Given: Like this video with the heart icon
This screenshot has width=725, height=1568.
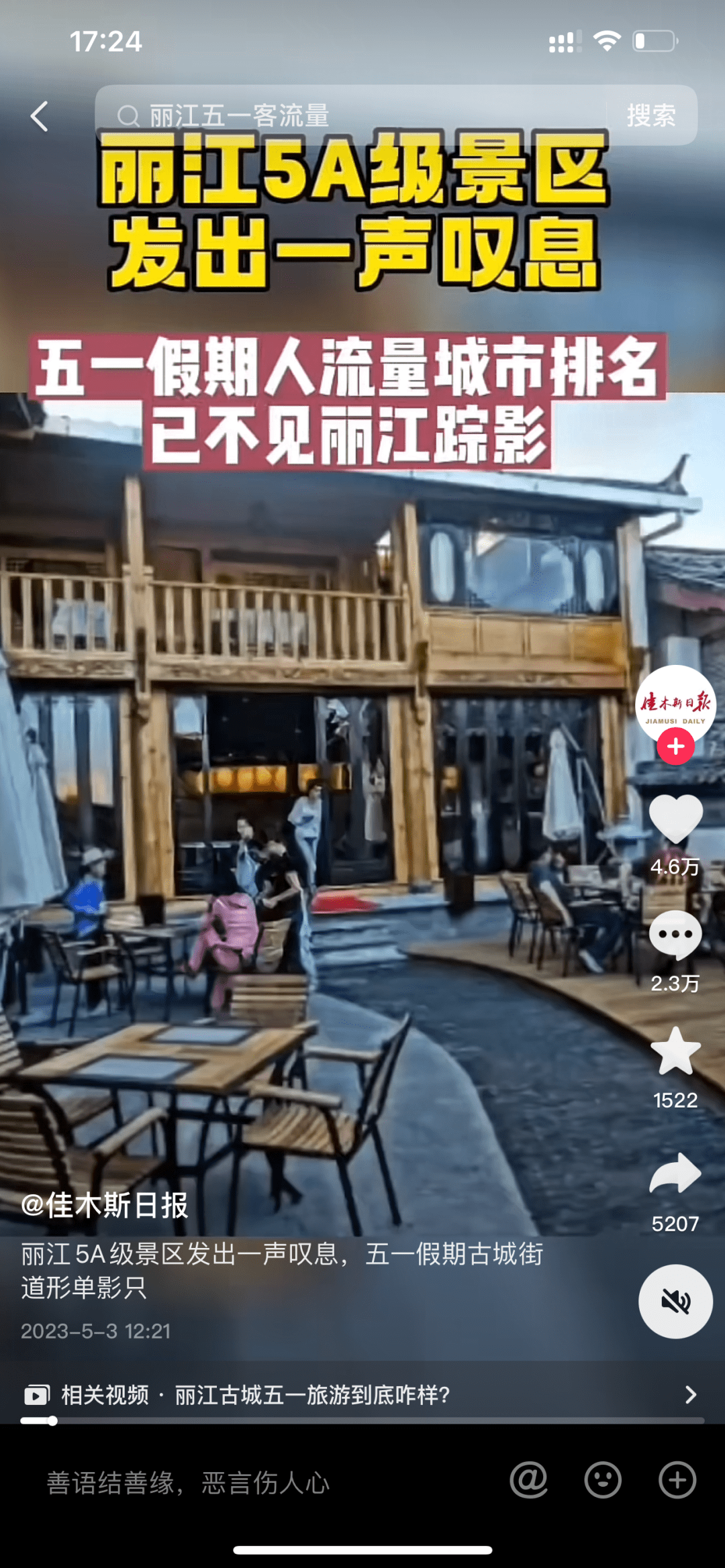Looking at the screenshot, I should (675, 819).
